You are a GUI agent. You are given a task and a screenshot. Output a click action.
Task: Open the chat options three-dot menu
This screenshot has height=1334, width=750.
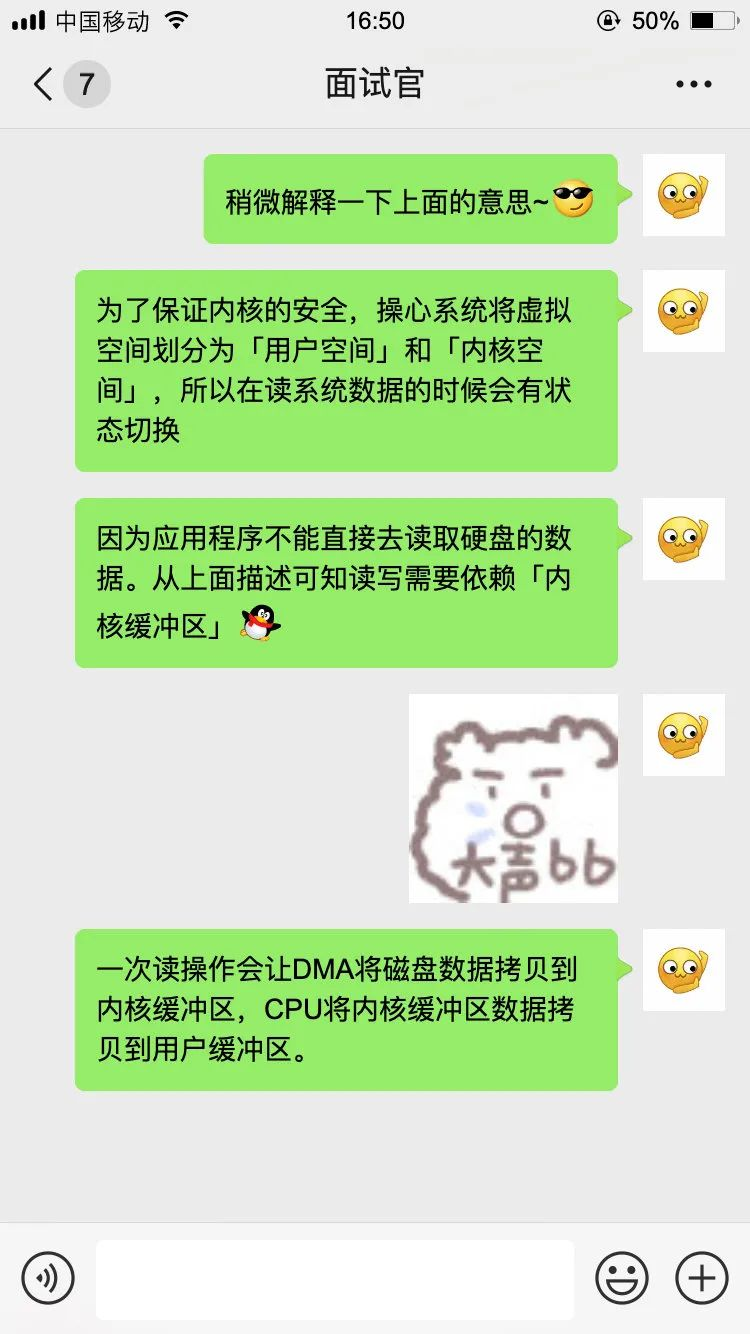[x=693, y=85]
